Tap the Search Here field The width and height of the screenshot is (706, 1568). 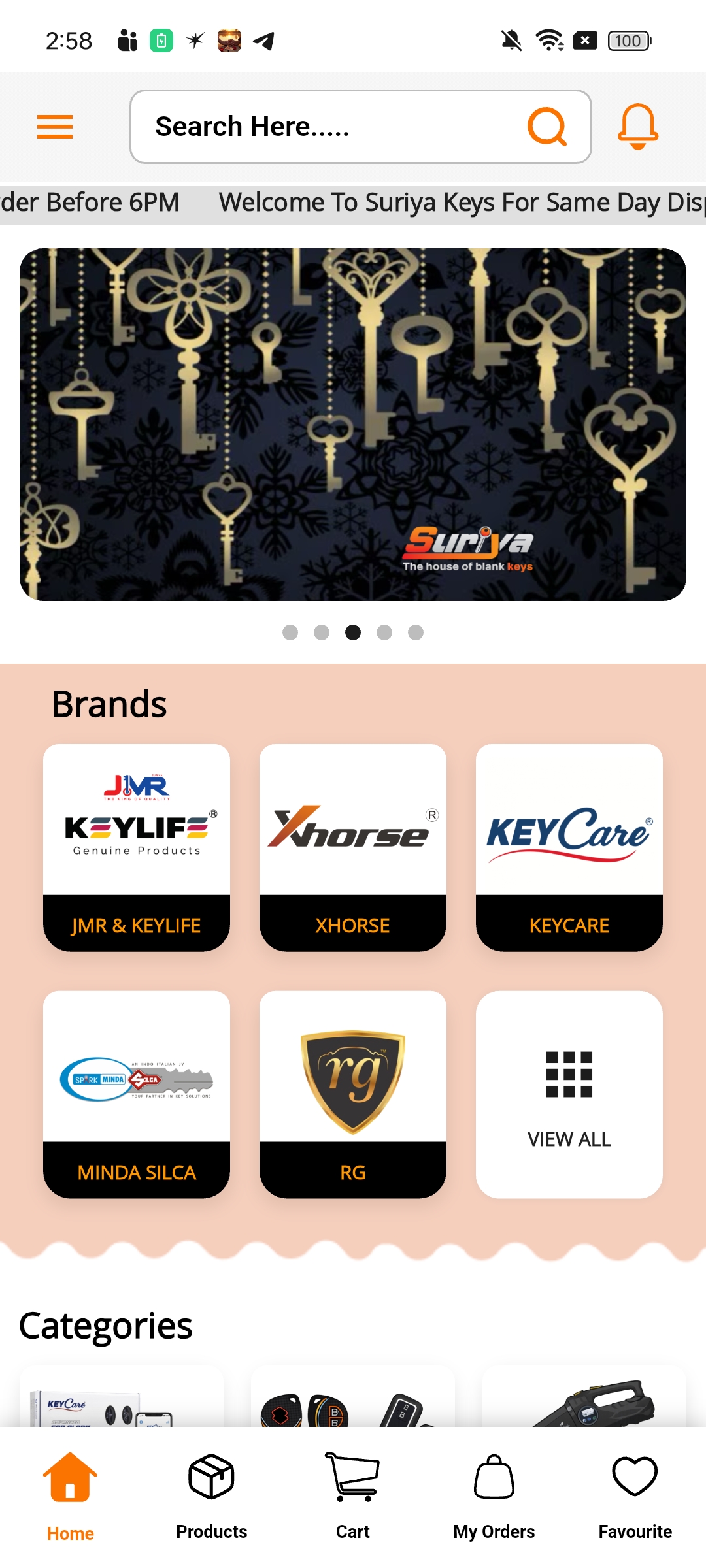pos(327,127)
